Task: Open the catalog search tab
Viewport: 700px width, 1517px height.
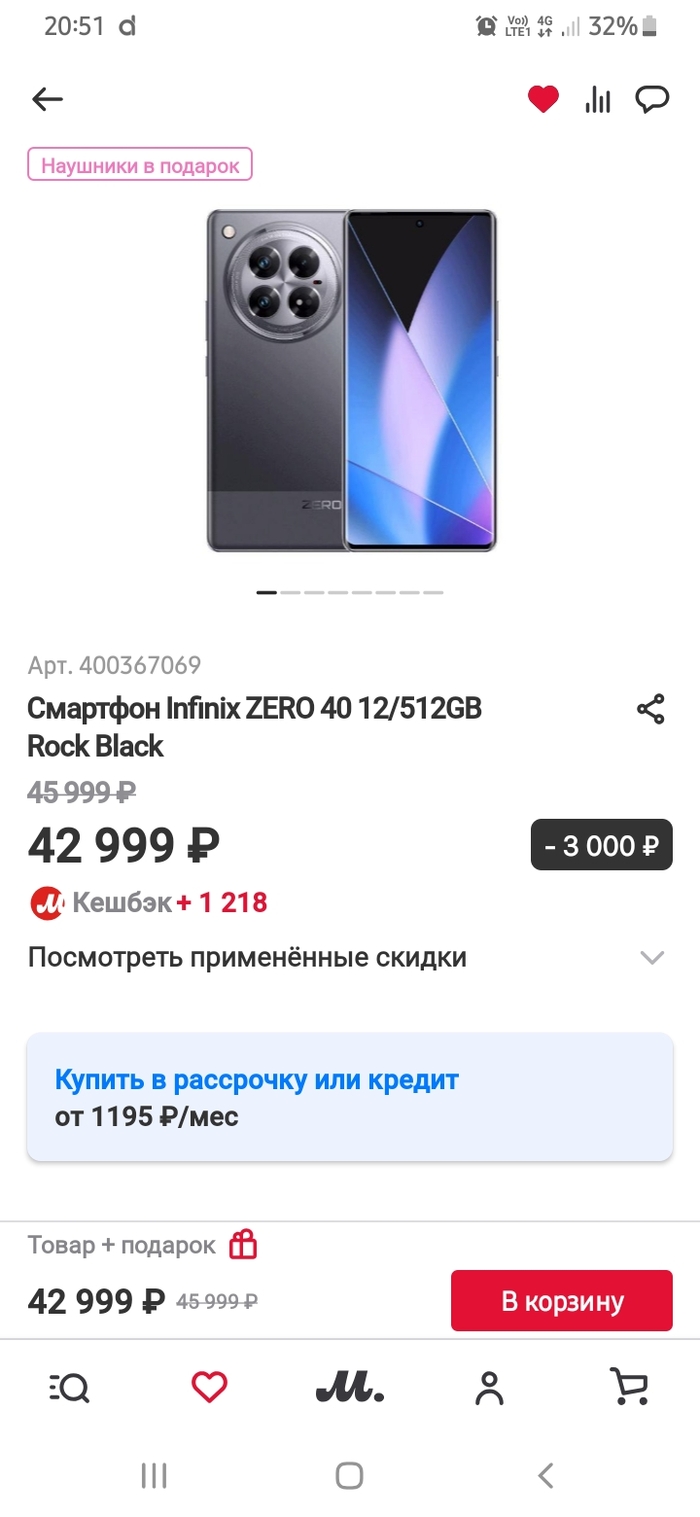Action: click(x=69, y=1387)
